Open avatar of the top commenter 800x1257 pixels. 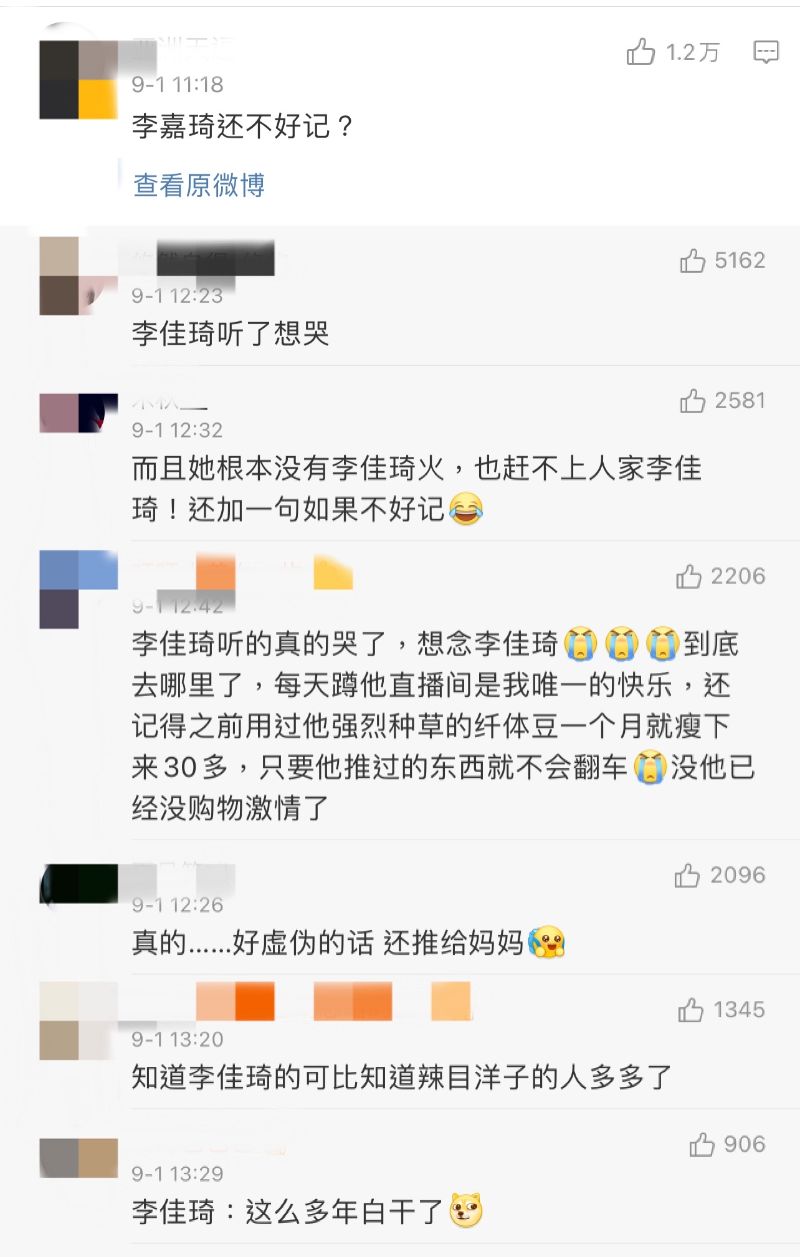pyautogui.click(x=78, y=80)
